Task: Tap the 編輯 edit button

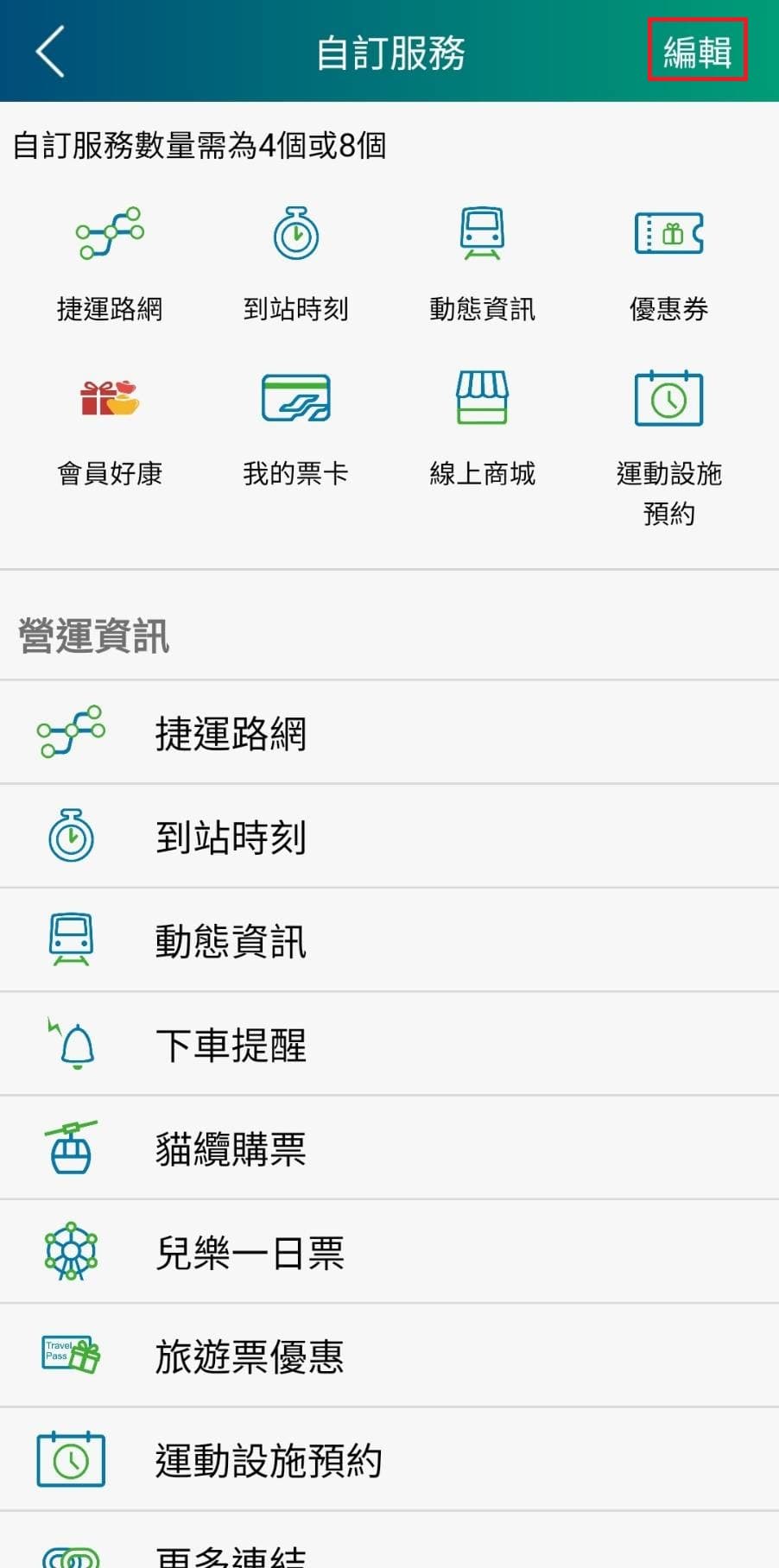Action: tap(697, 51)
